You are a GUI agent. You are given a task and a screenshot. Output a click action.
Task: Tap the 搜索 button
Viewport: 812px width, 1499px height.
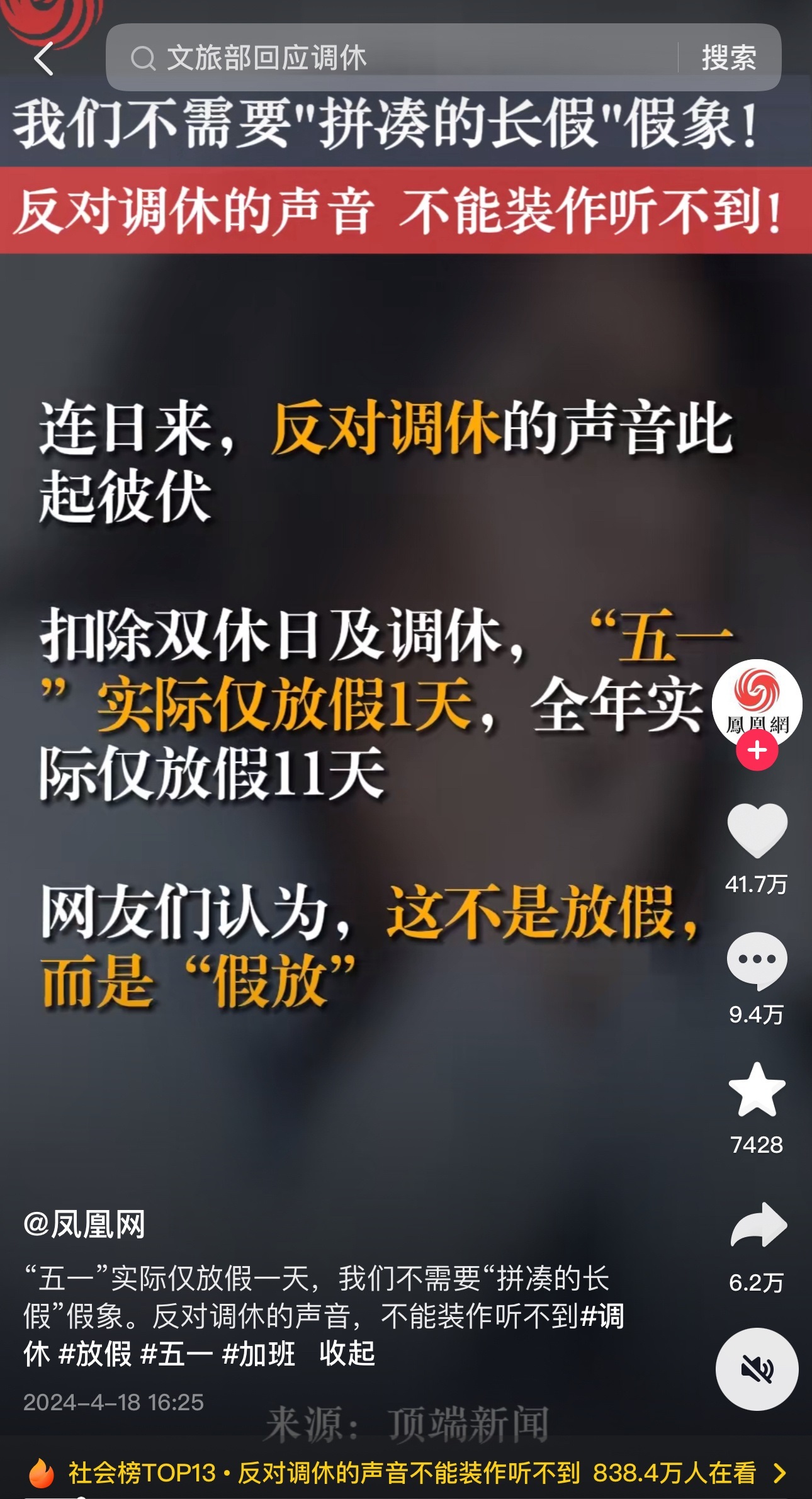pyautogui.click(x=729, y=58)
